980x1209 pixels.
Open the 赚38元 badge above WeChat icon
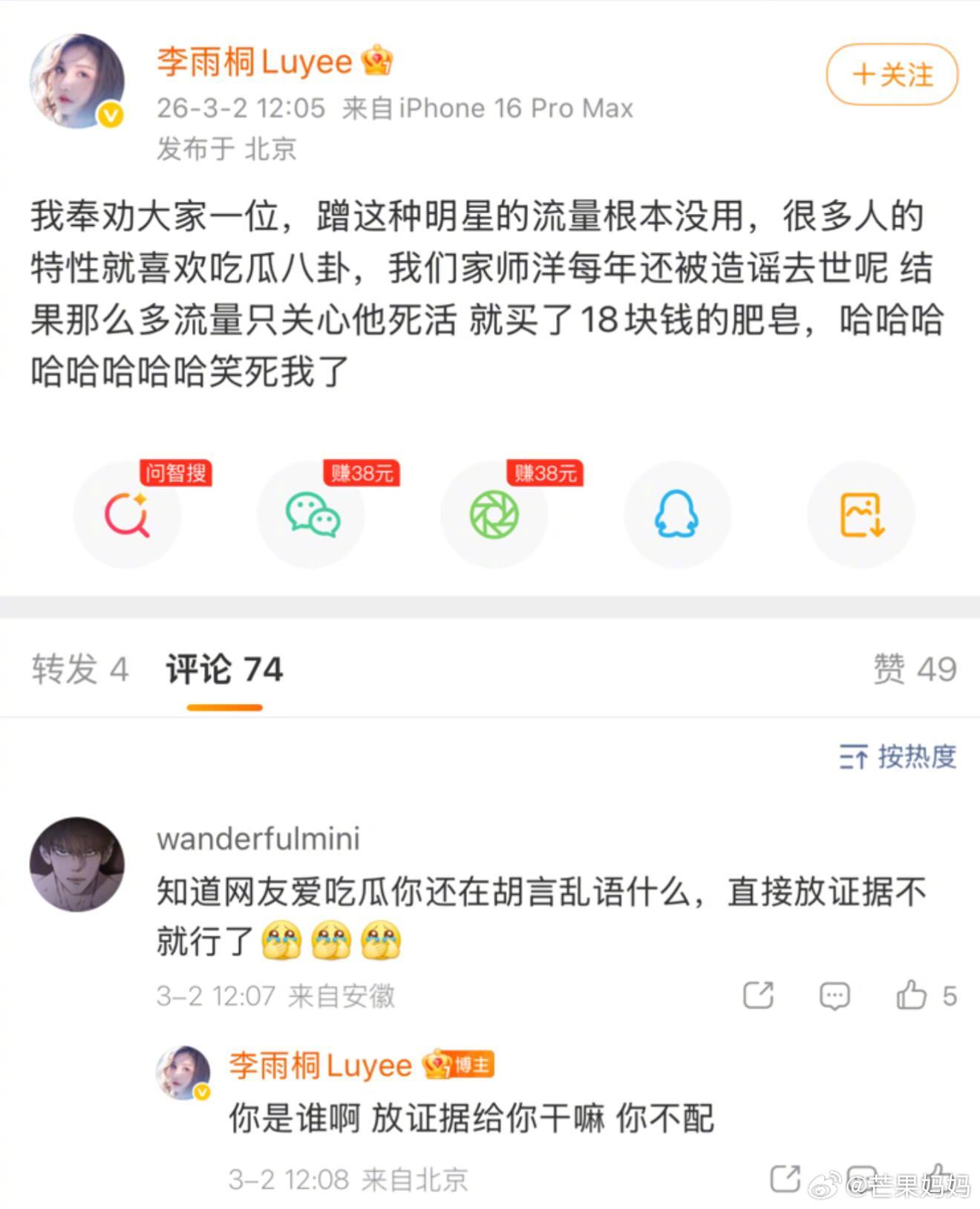363,473
